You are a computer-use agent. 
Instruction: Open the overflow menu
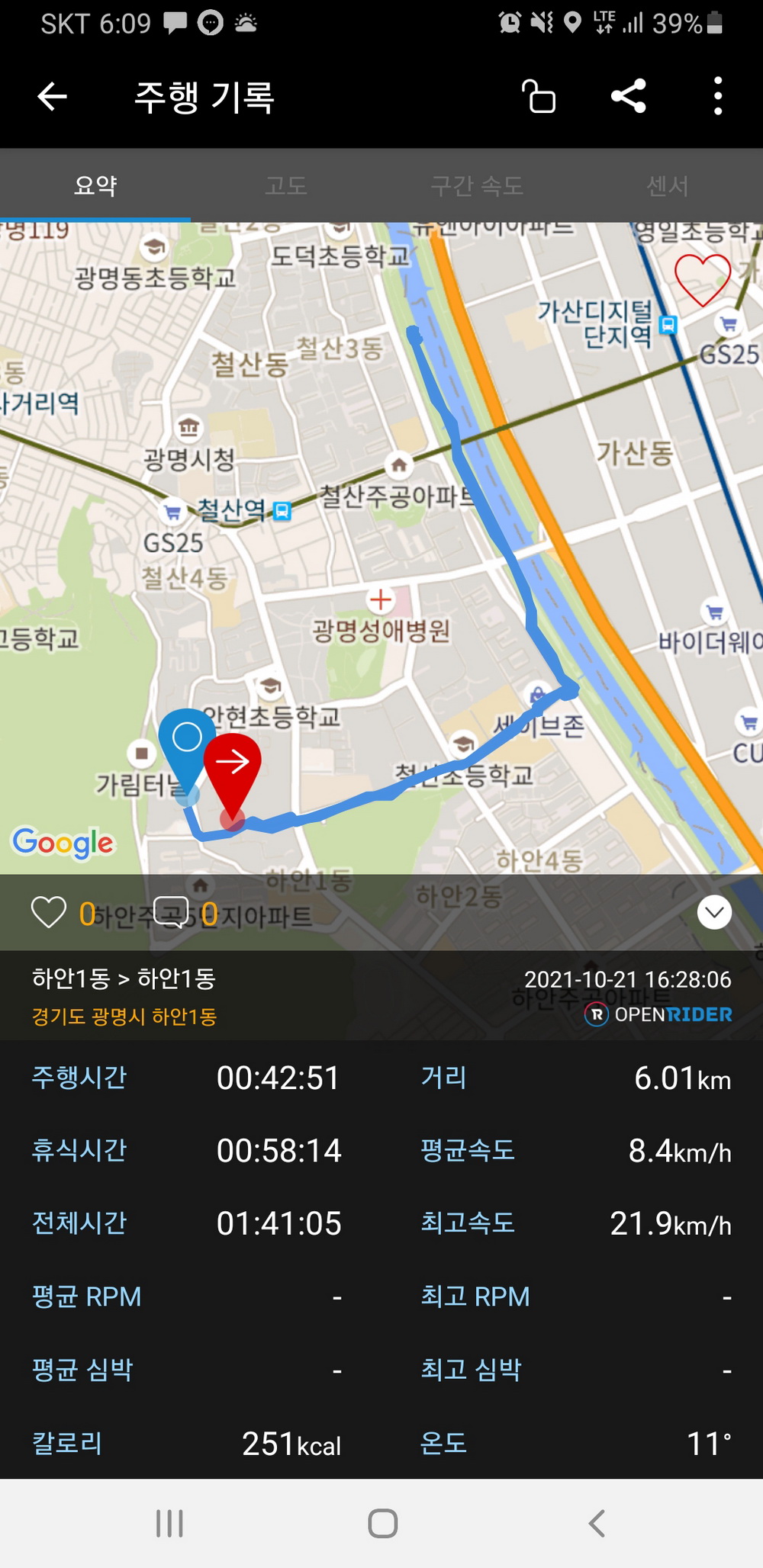(717, 96)
